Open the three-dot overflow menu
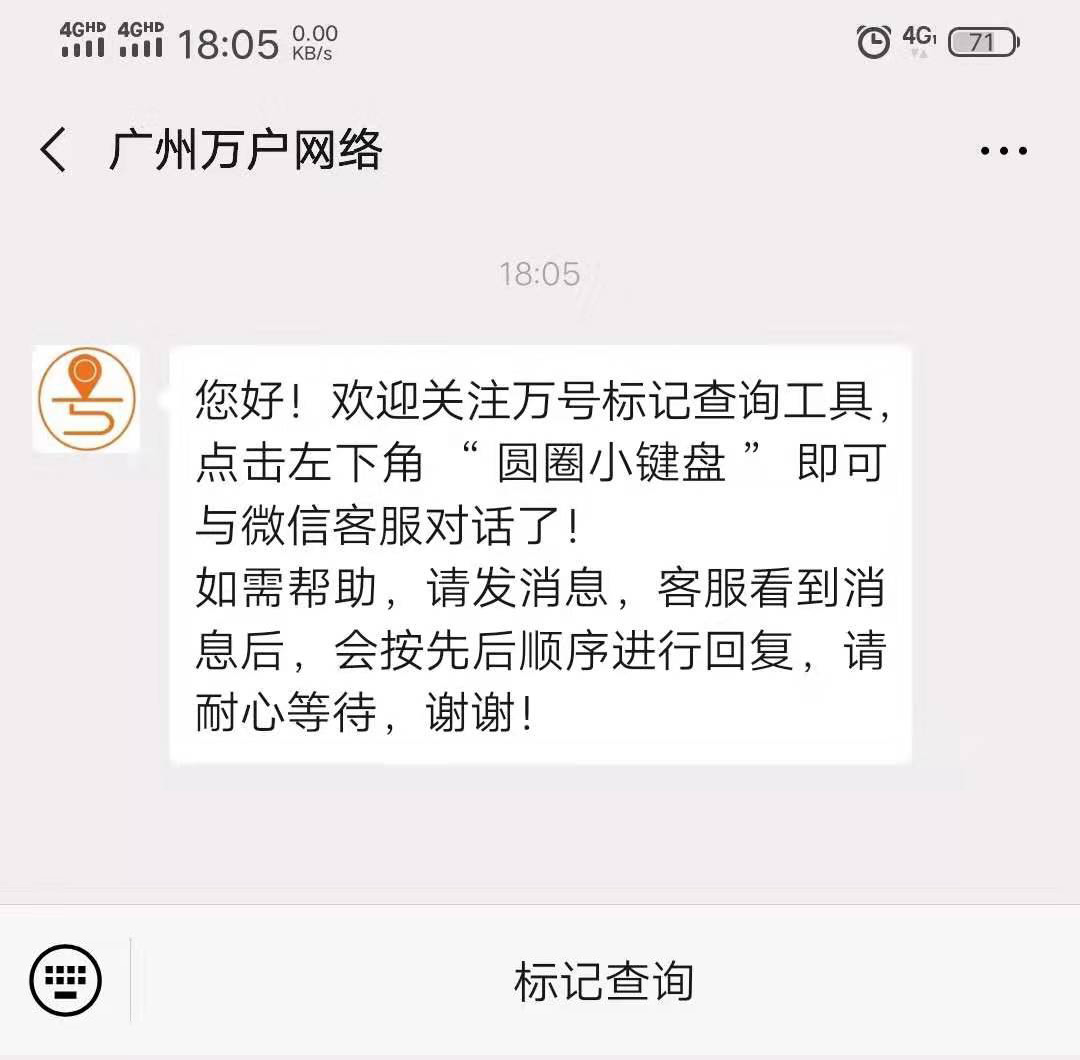Image resolution: width=1080 pixels, height=1060 pixels. (1003, 152)
